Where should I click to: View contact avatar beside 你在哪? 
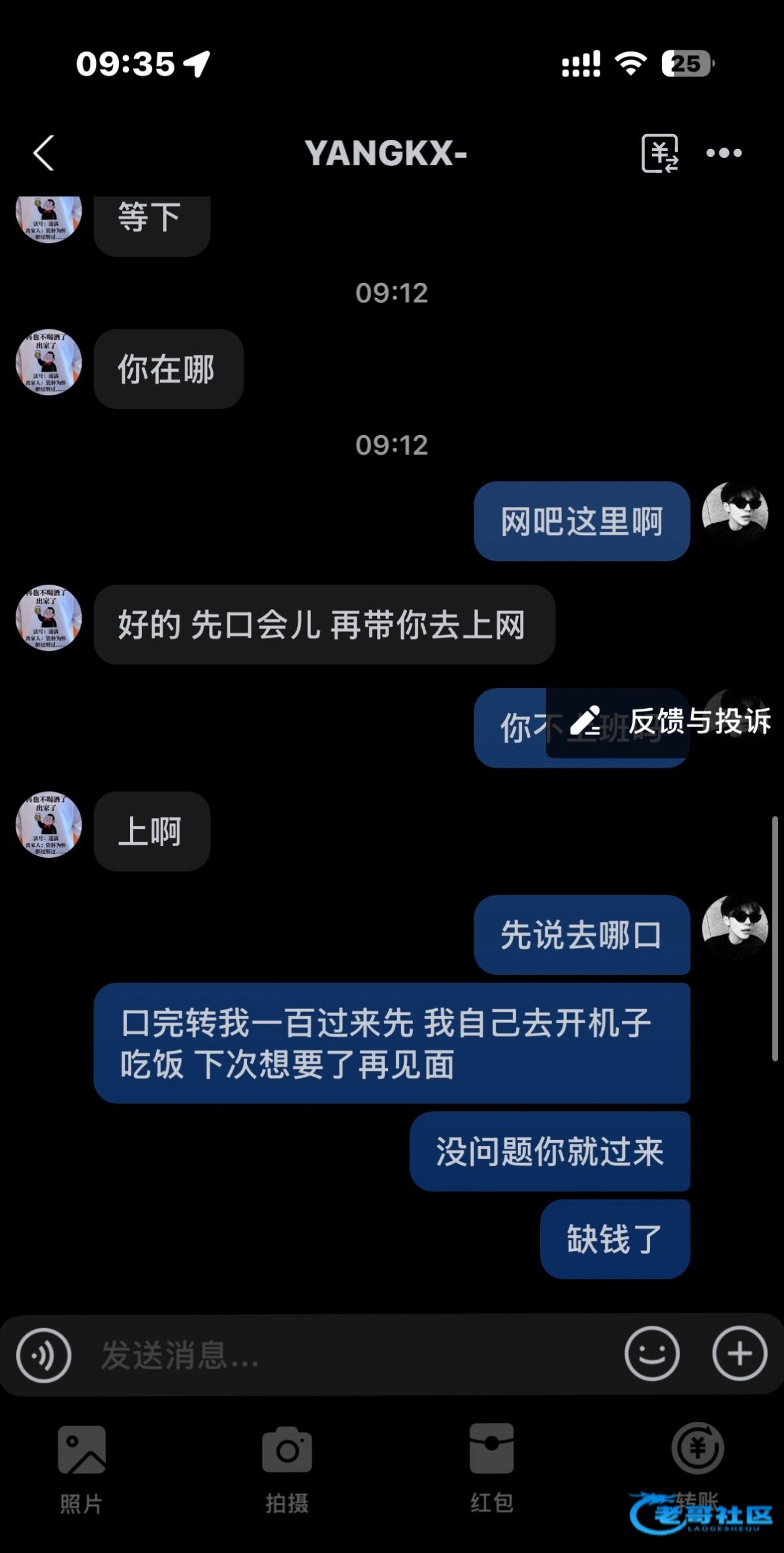click(49, 362)
